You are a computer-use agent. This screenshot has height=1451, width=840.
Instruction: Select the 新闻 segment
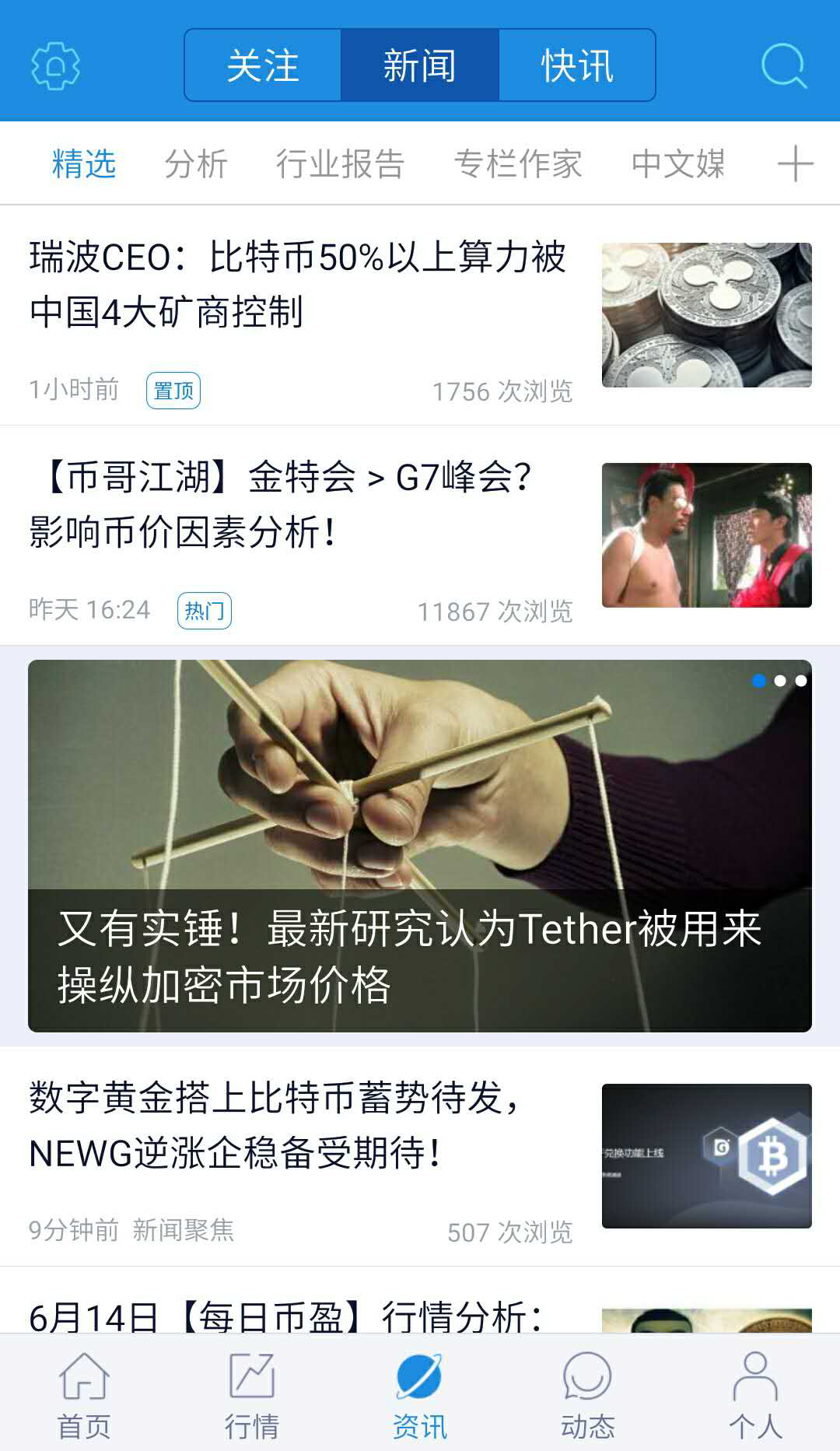pyautogui.click(x=420, y=65)
